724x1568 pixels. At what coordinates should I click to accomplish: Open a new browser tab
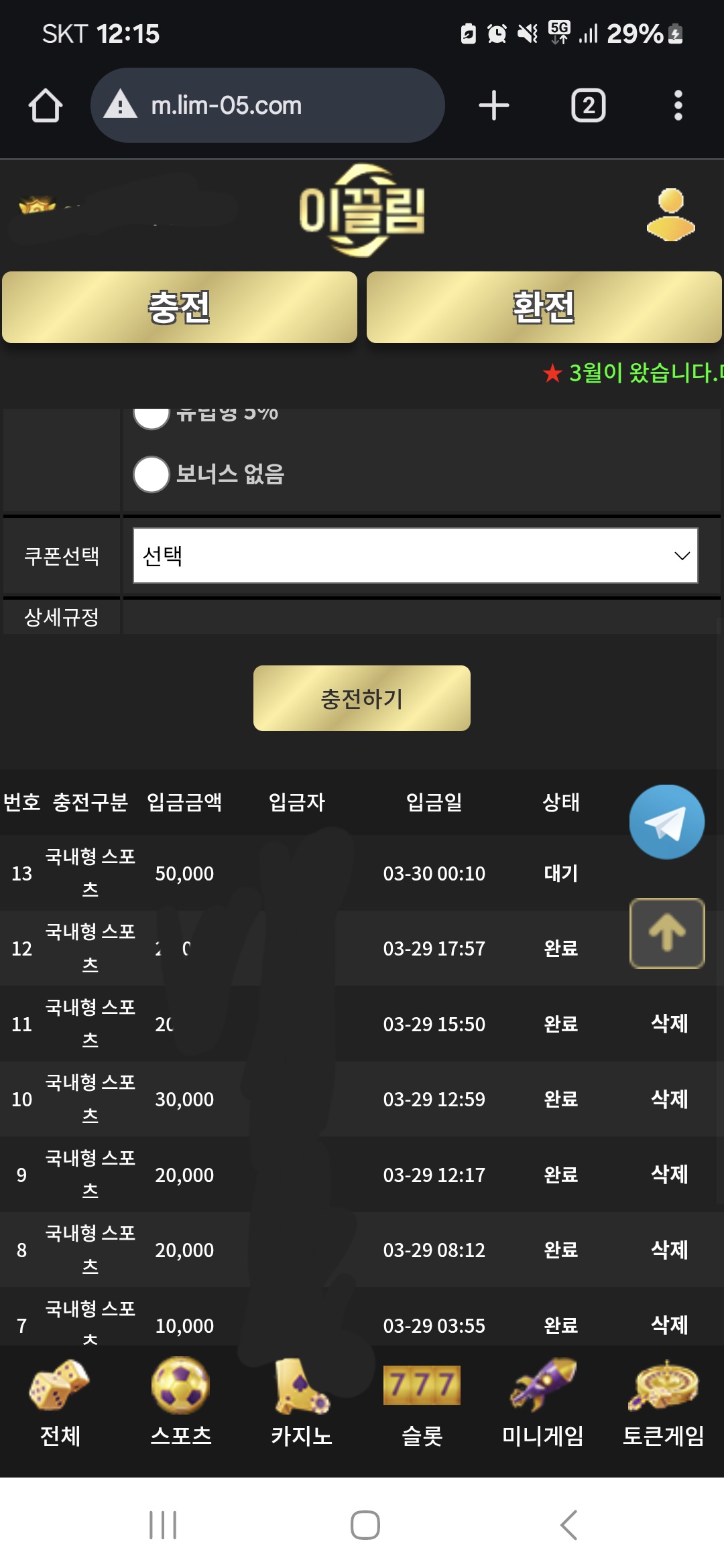494,106
